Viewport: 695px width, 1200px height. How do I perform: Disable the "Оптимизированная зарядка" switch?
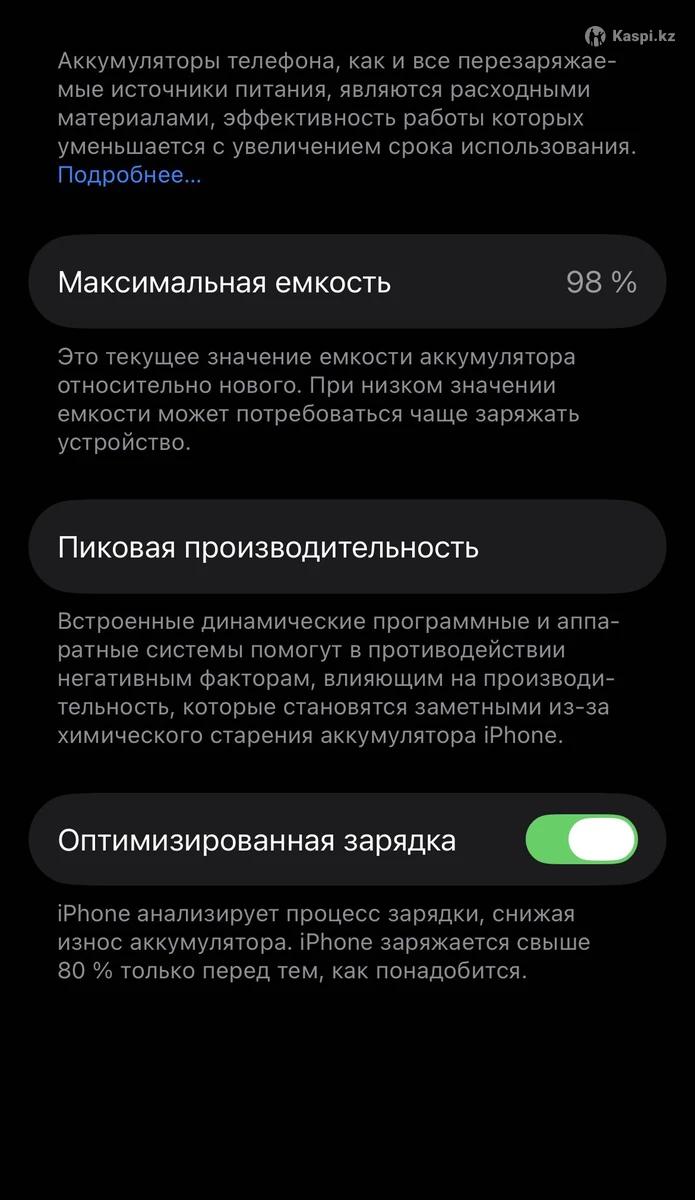click(x=581, y=840)
